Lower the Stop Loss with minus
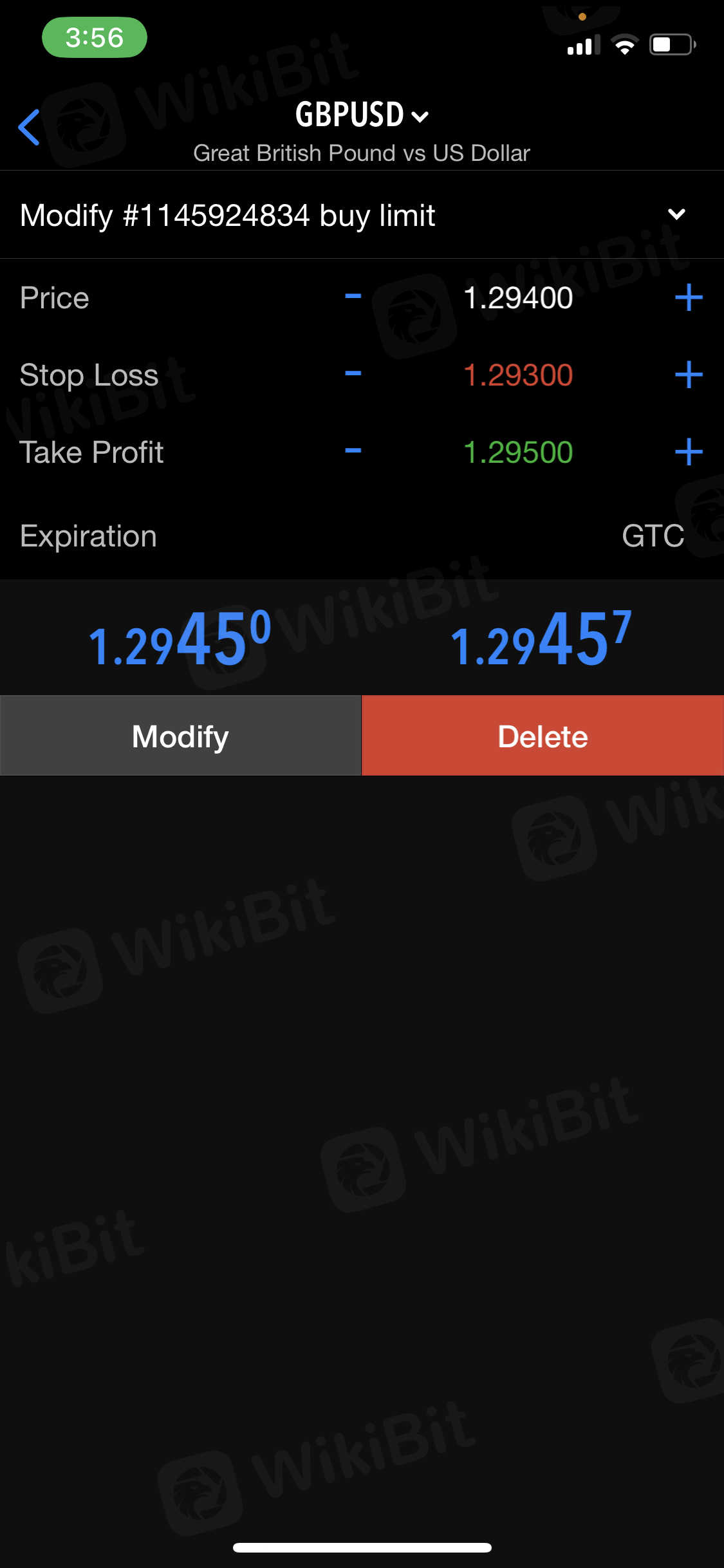This screenshot has height=1568, width=724. click(353, 375)
